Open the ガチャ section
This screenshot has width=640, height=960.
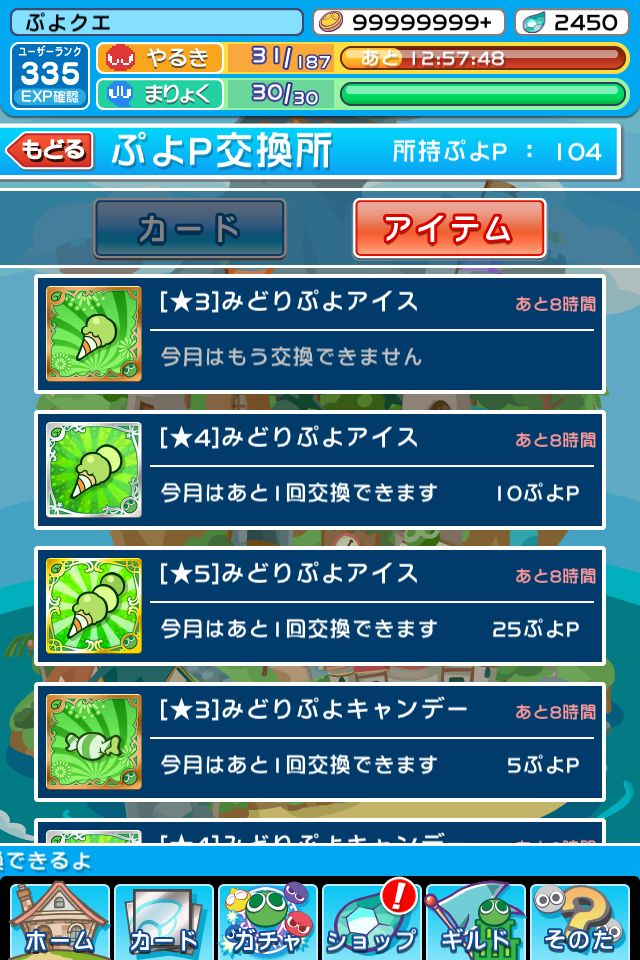tap(267, 922)
